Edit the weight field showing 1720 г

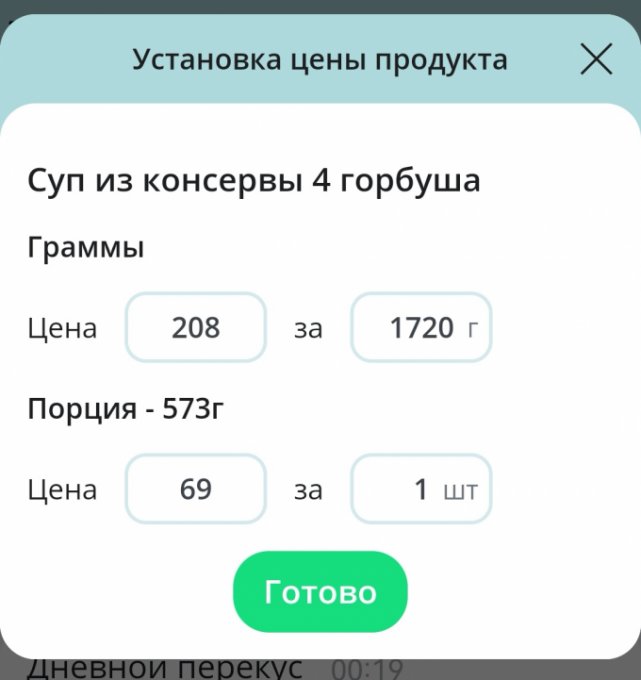pyautogui.click(x=421, y=327)
